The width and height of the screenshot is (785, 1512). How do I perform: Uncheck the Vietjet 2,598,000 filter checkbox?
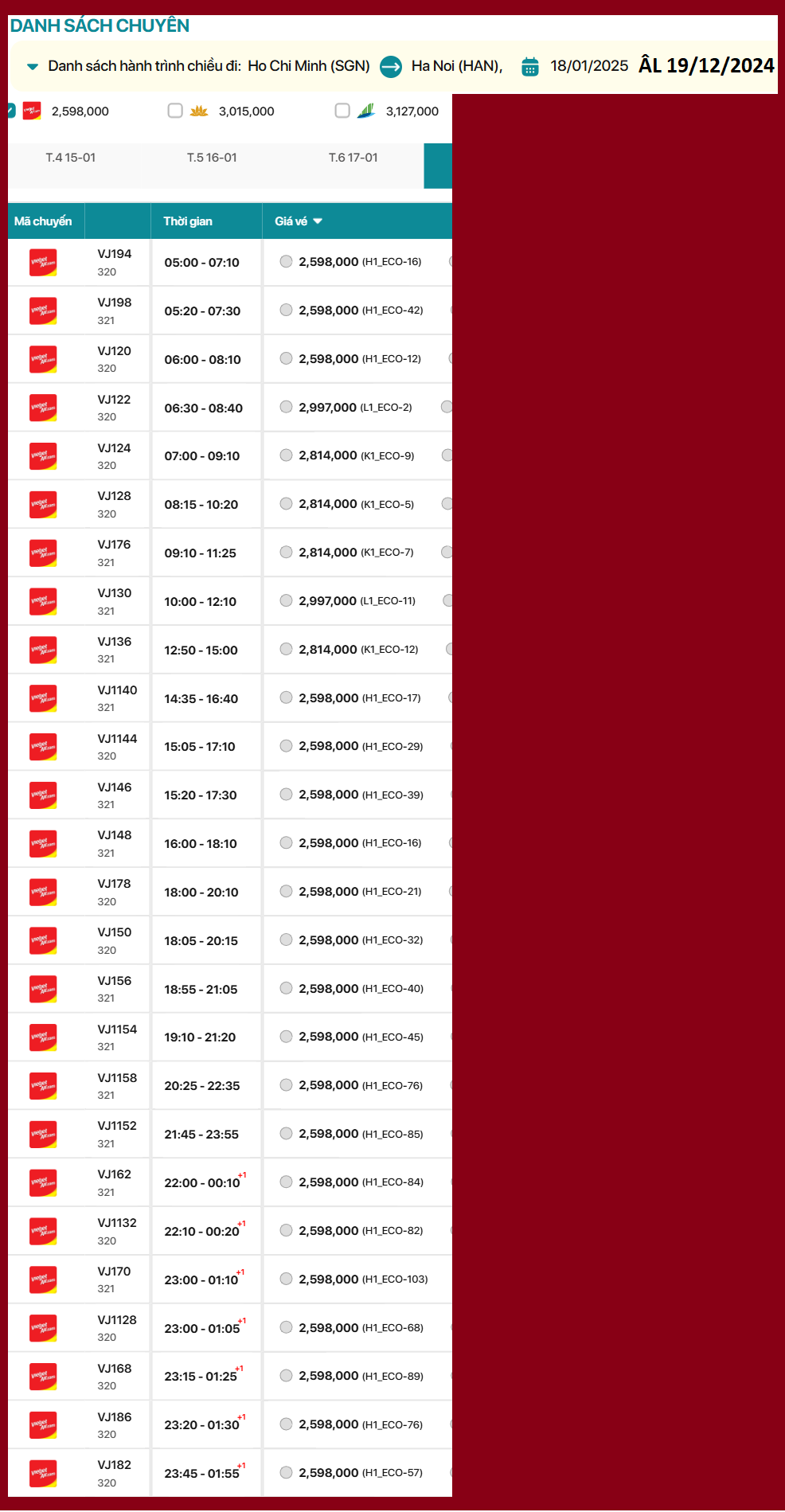pos(10,111)
